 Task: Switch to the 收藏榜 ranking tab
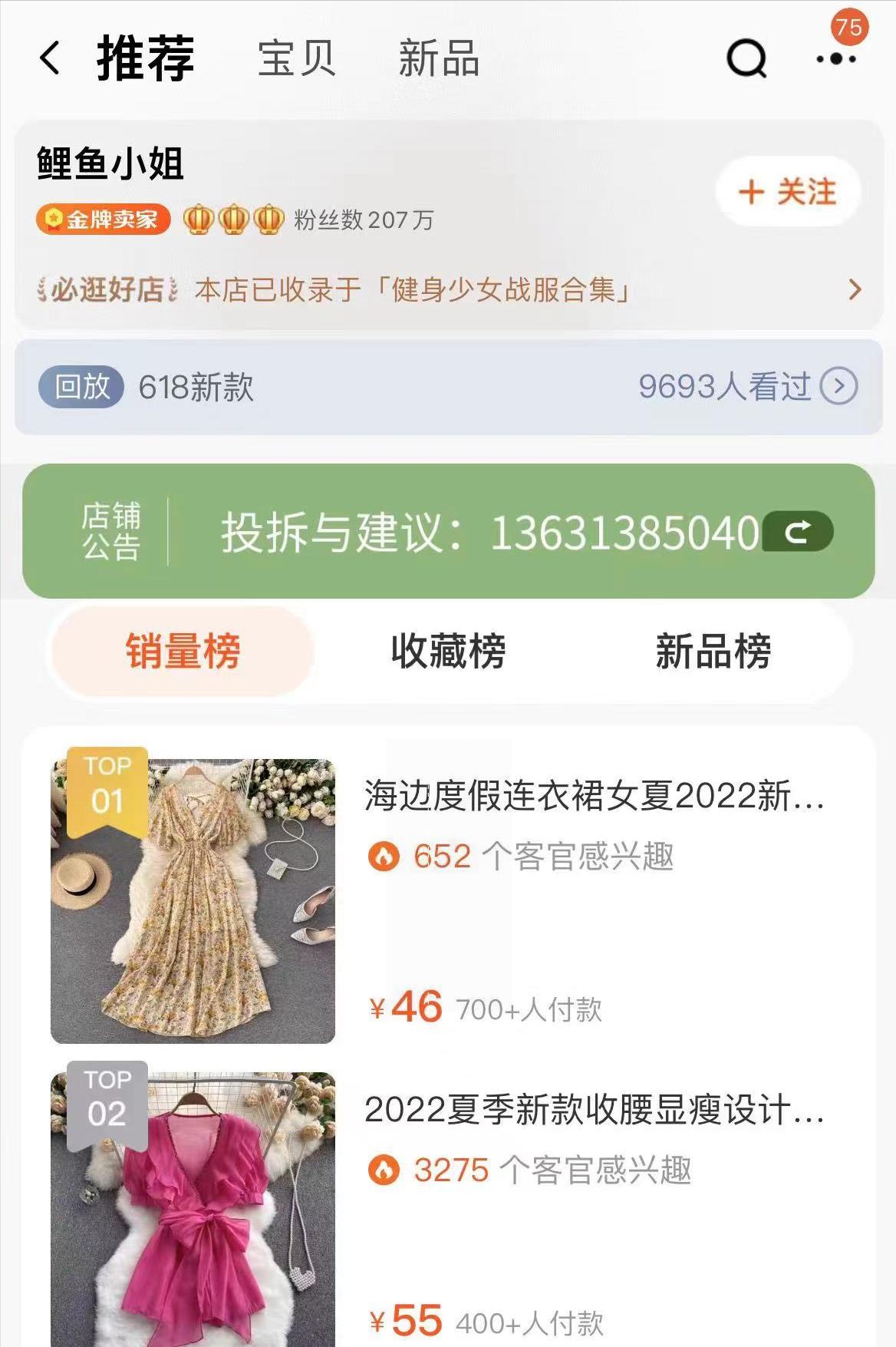[x=448, y=651]
